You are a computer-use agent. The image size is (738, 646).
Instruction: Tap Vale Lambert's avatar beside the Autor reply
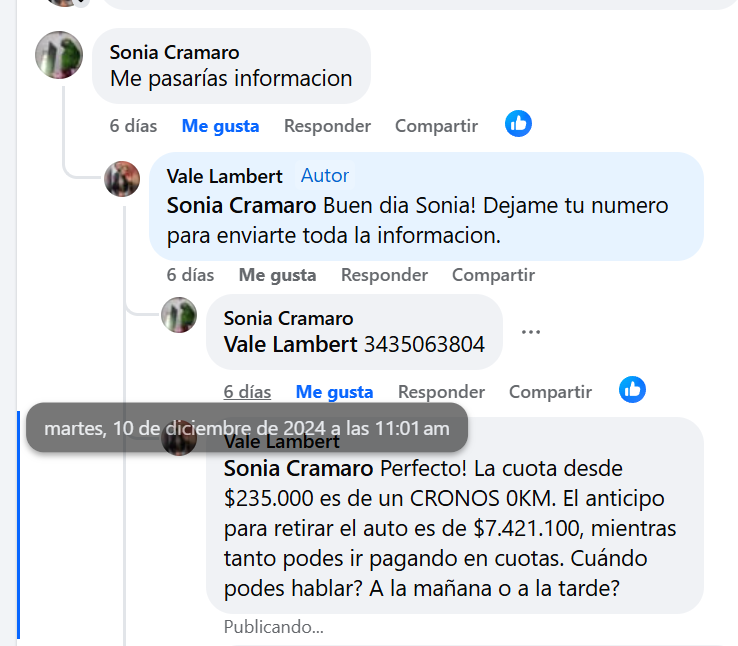click(122, 179)
